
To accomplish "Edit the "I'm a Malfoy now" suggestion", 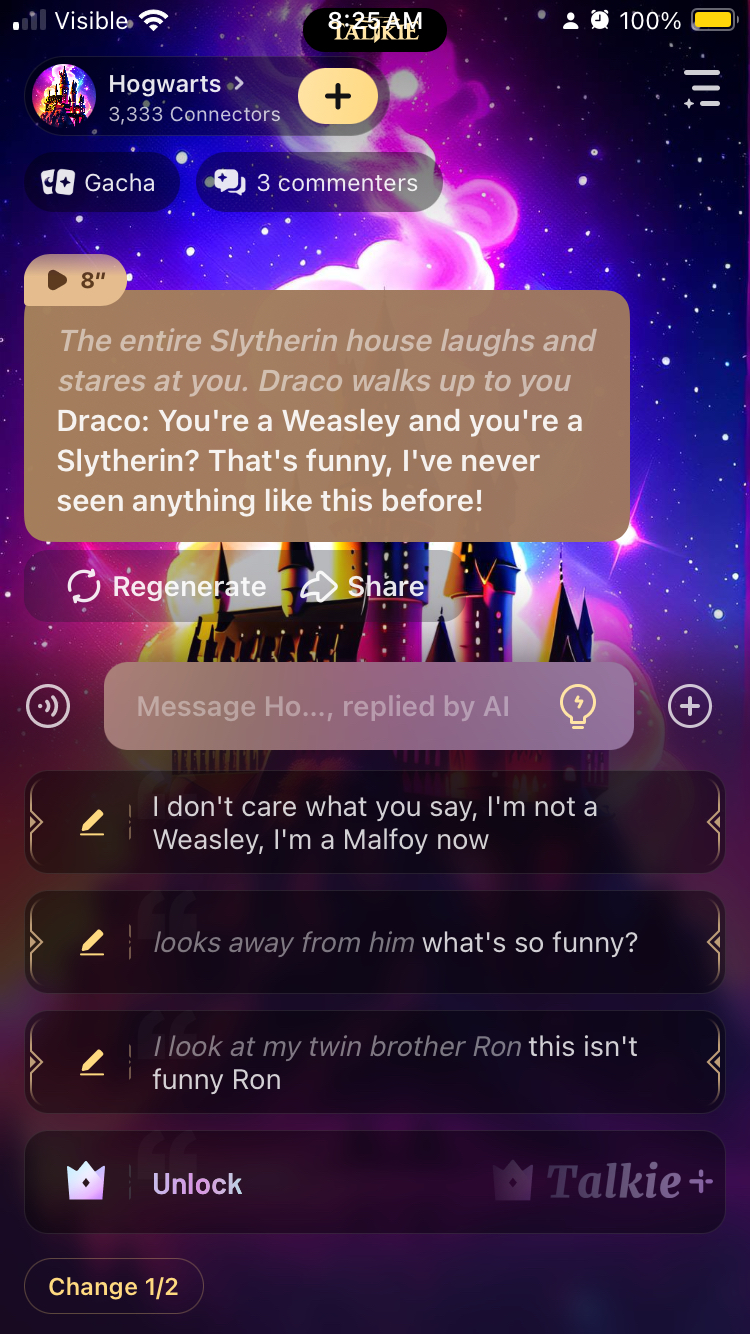I will (x=92, y=823).
